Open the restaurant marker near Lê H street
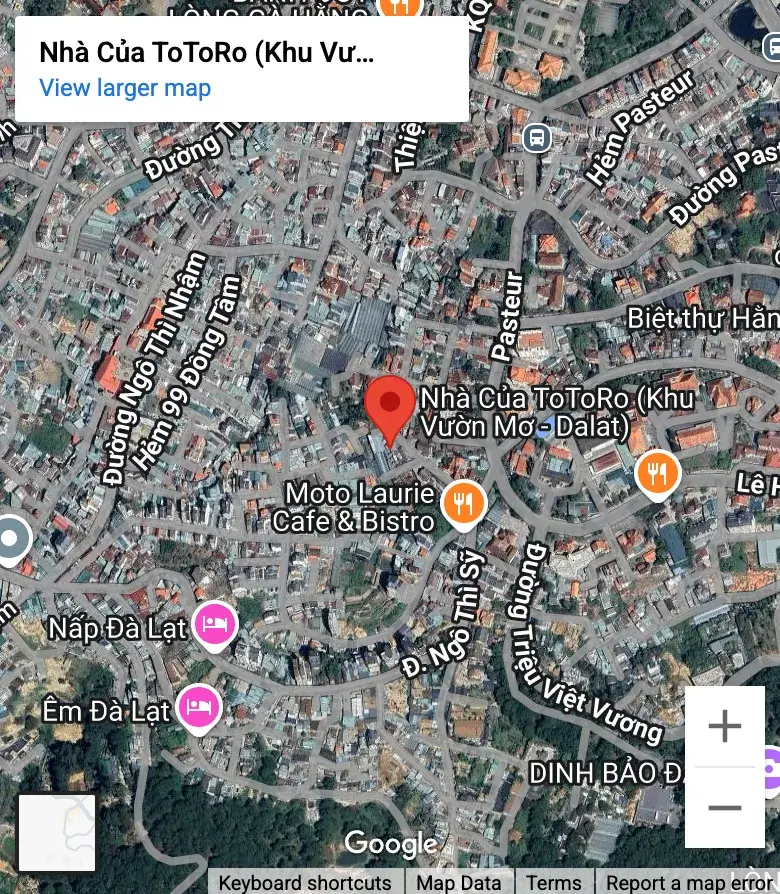This screenshot has width=780, height=894. coord(658,474)
